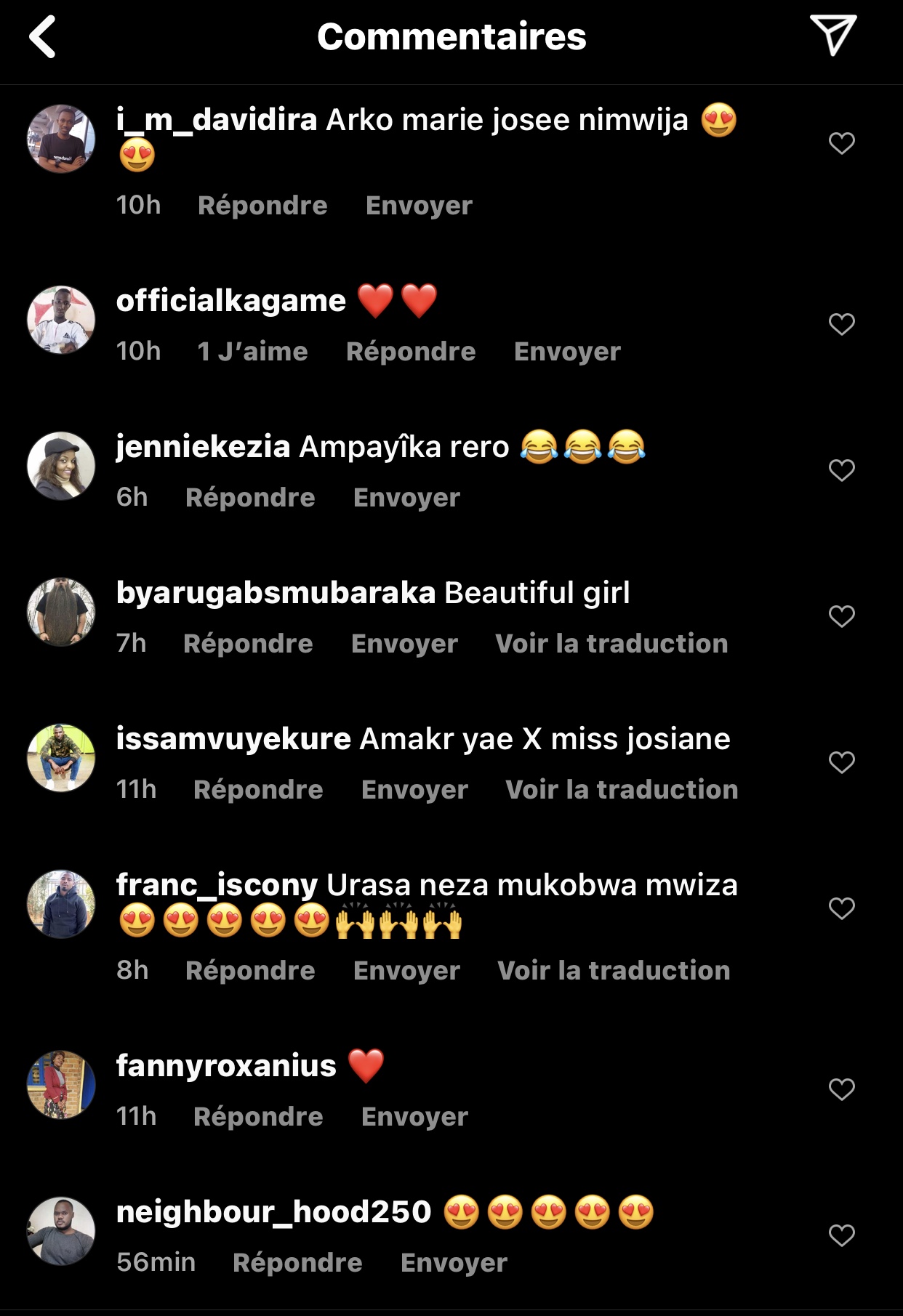The image size is (903, 1316).
Task: See translation of issamvuyekure's comment
Action: [622, 790]
